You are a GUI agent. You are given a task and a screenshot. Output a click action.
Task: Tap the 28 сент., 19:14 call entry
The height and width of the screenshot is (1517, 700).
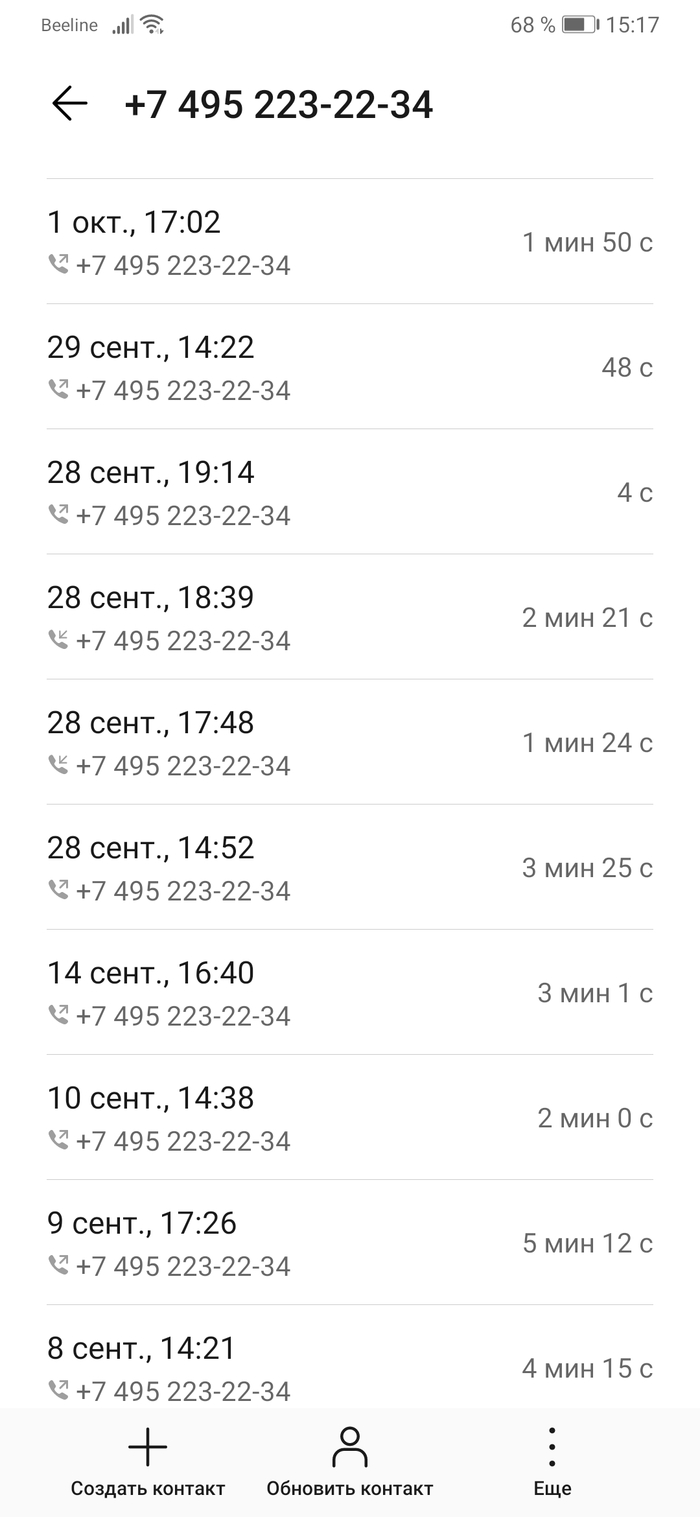pyautogui.click(x=349, y=492)
